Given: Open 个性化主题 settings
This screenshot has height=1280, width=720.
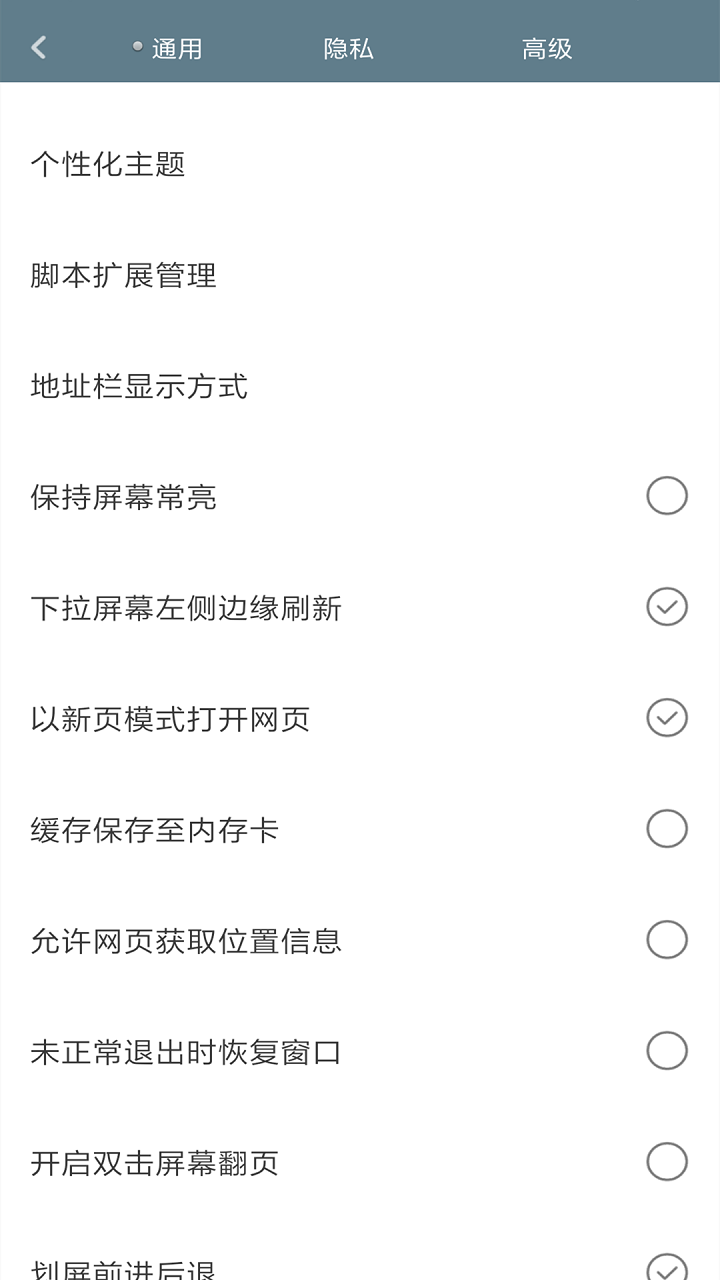Looking at the screenshot, I should coord(110,166).
